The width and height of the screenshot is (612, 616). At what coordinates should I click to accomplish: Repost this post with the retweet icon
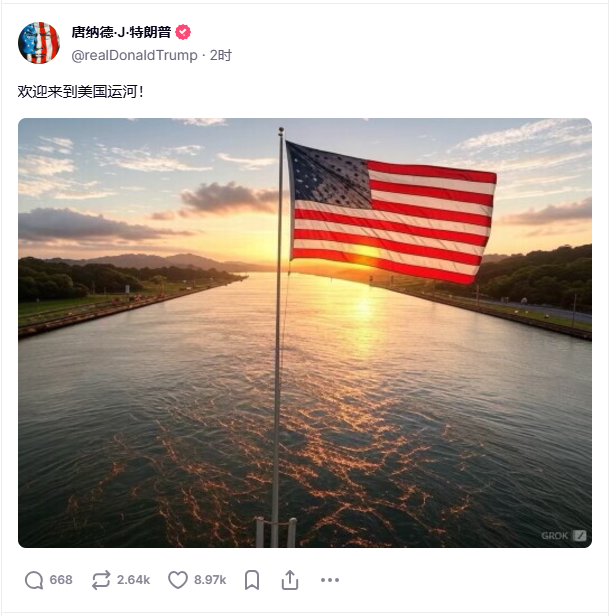(x=101, y=580)
